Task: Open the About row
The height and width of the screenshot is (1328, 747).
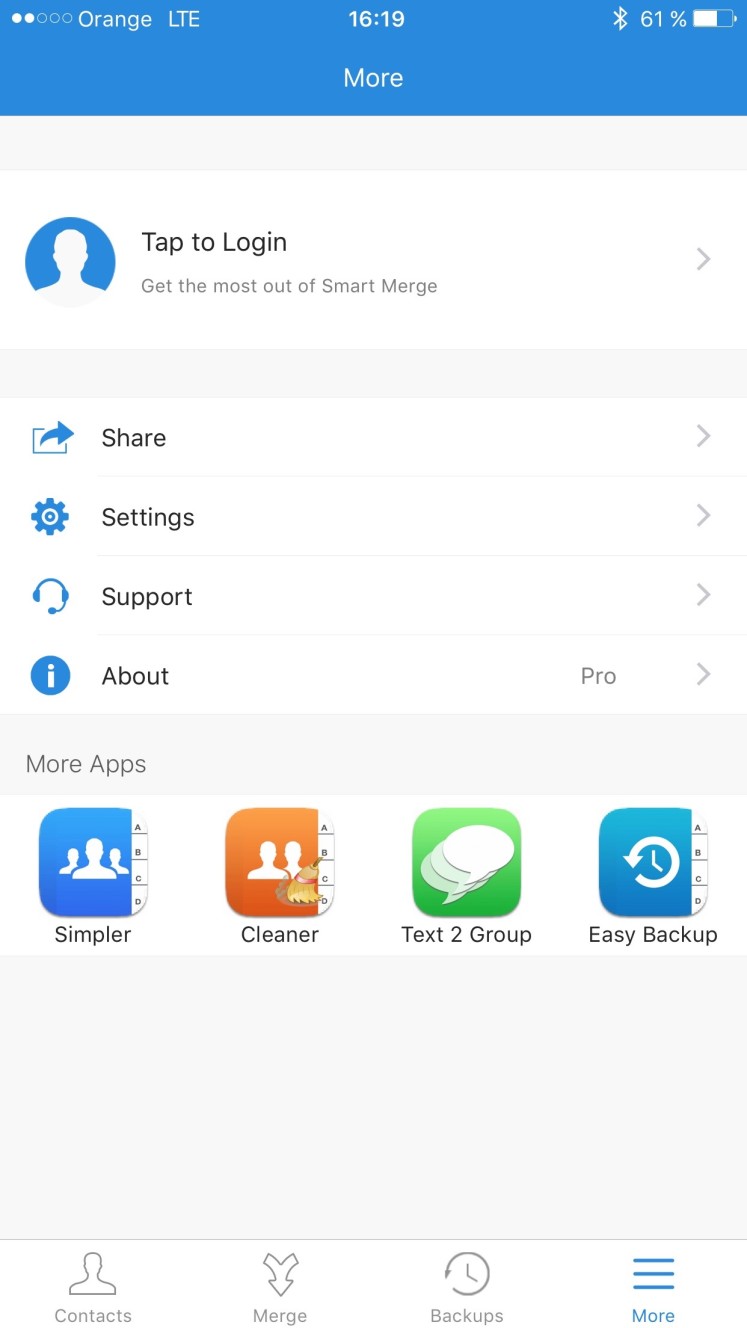Action: (373, 675)
